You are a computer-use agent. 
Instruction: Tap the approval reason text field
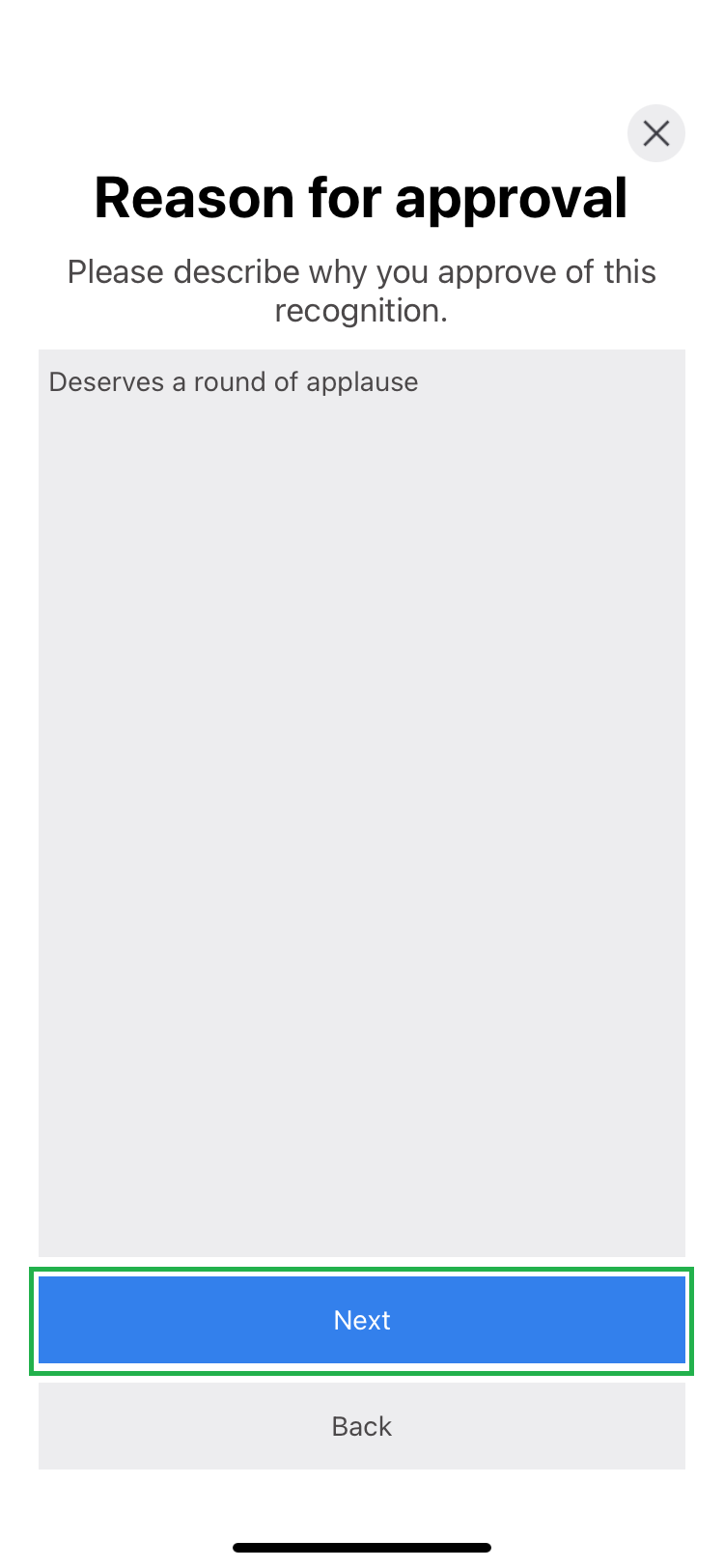click(x=361, y=801)
